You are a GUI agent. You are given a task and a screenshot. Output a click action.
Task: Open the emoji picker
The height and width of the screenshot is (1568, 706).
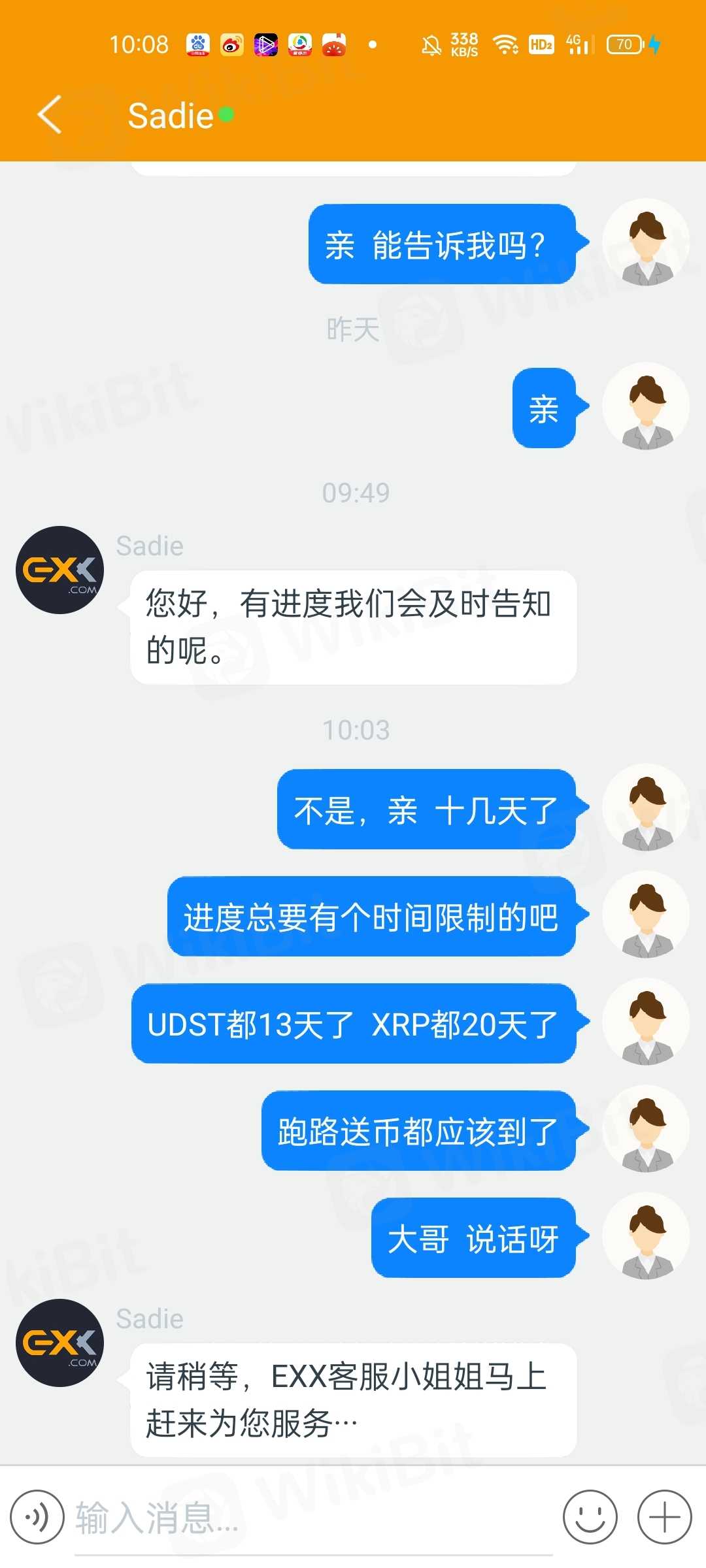tap(590, 1517)
